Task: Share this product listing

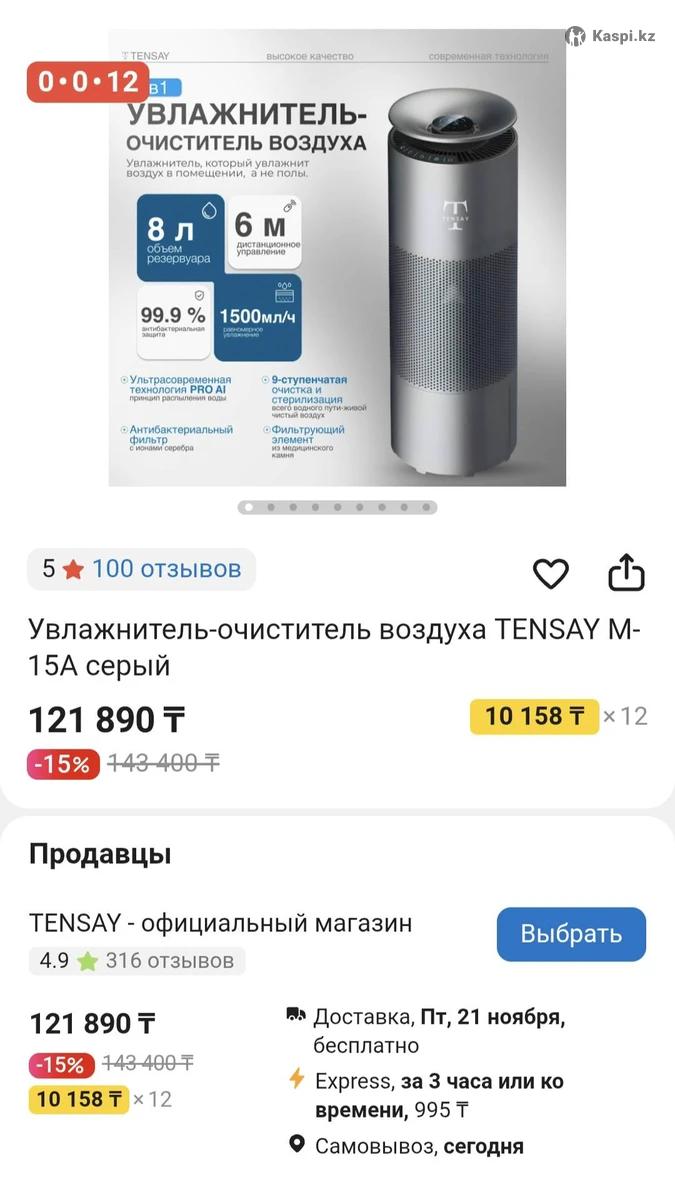Action: (x=627, y=573)
